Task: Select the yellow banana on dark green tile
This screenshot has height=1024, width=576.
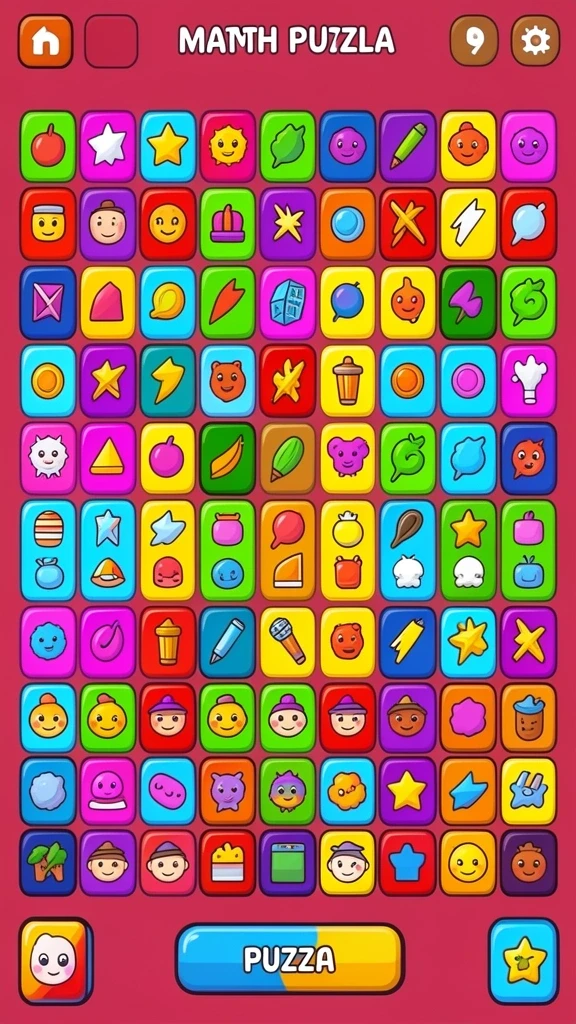Action: click(228, 458)
